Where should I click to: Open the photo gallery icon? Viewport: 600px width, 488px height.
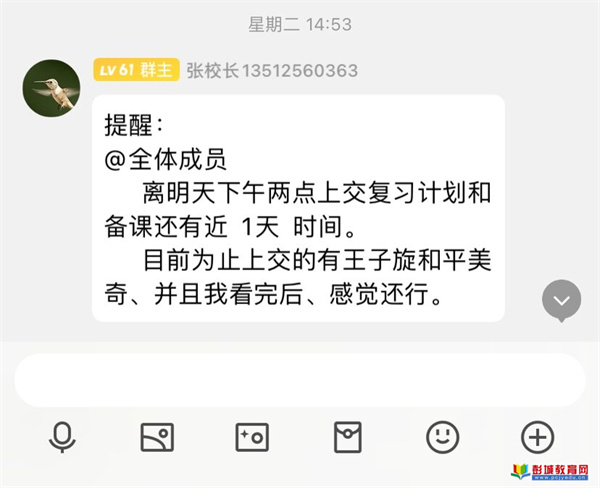click(x=158, y=437)
